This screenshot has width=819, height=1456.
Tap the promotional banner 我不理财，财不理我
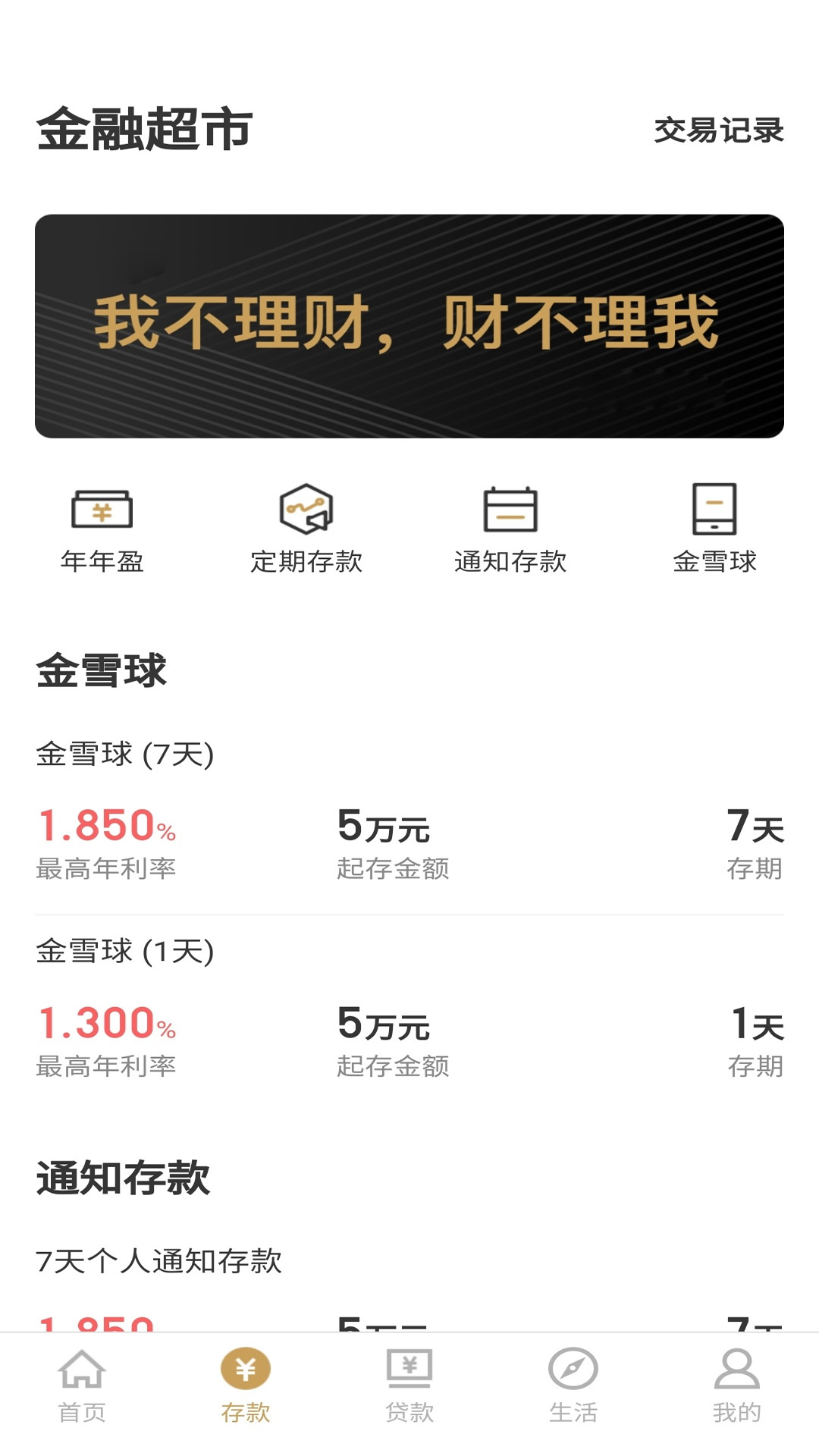[409, 326]
